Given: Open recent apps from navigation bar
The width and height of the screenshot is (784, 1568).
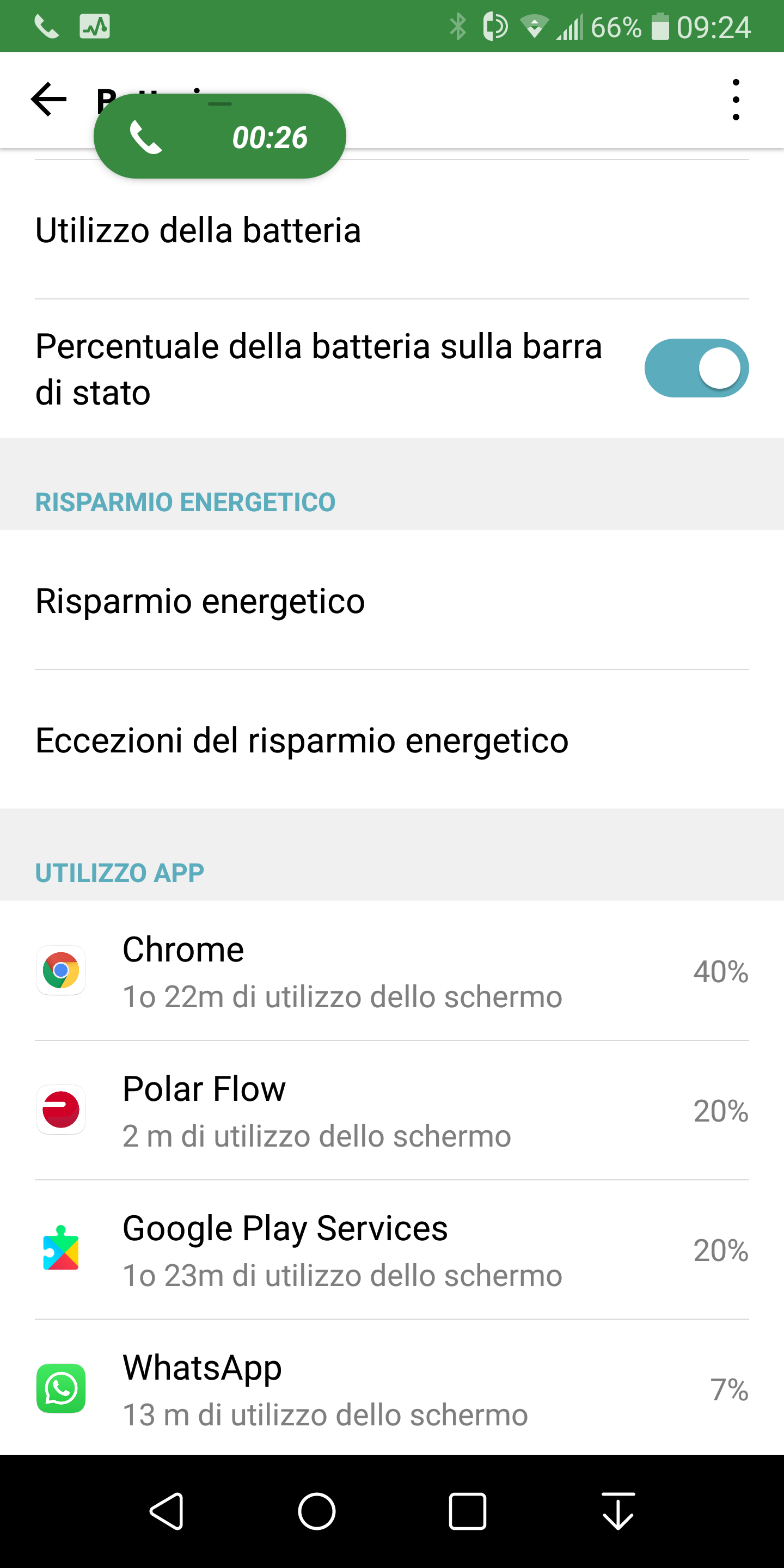Looking at the screenshot, I should point(468,1511).
